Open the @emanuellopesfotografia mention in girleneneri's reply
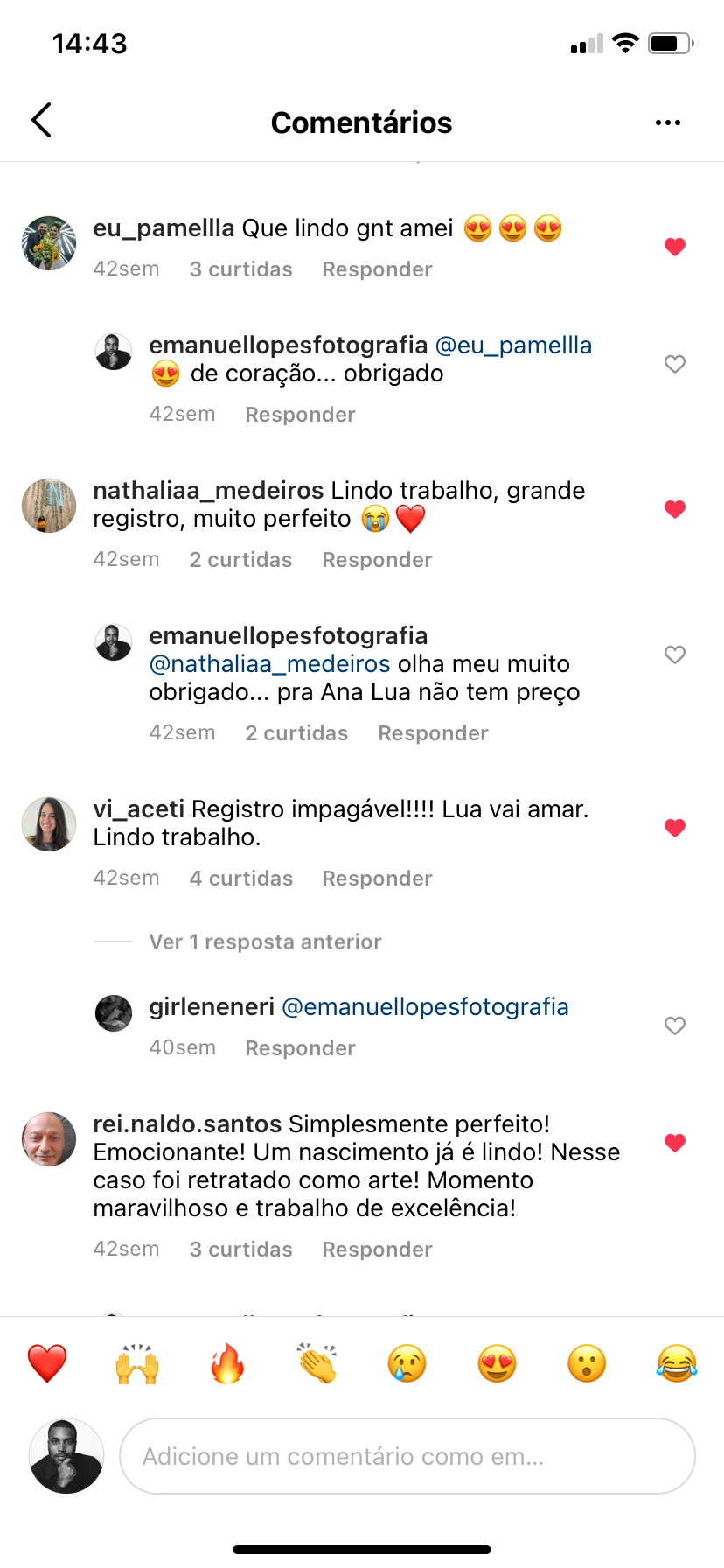724x1568 pixels. coord(425,1007)
